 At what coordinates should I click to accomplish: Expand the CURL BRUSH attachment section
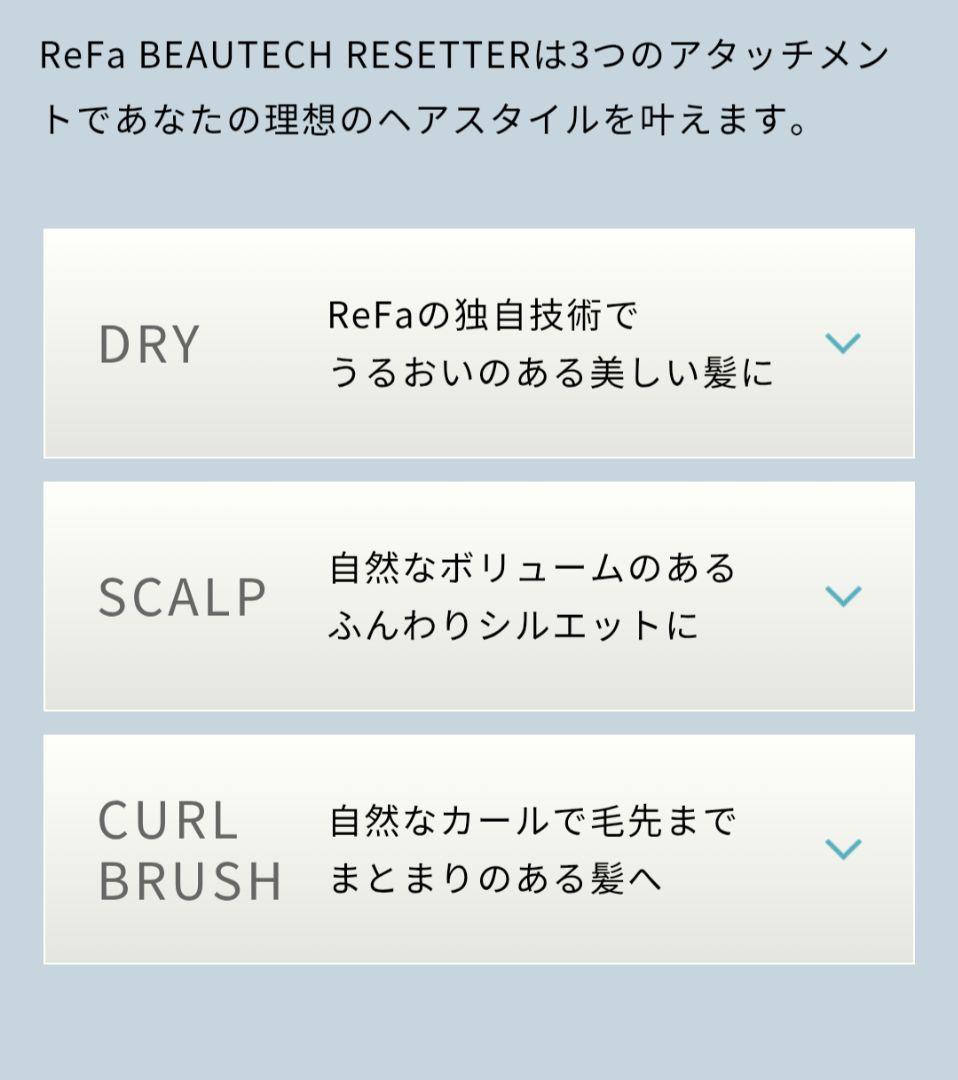pyautogui.click(x=842, y=850)
